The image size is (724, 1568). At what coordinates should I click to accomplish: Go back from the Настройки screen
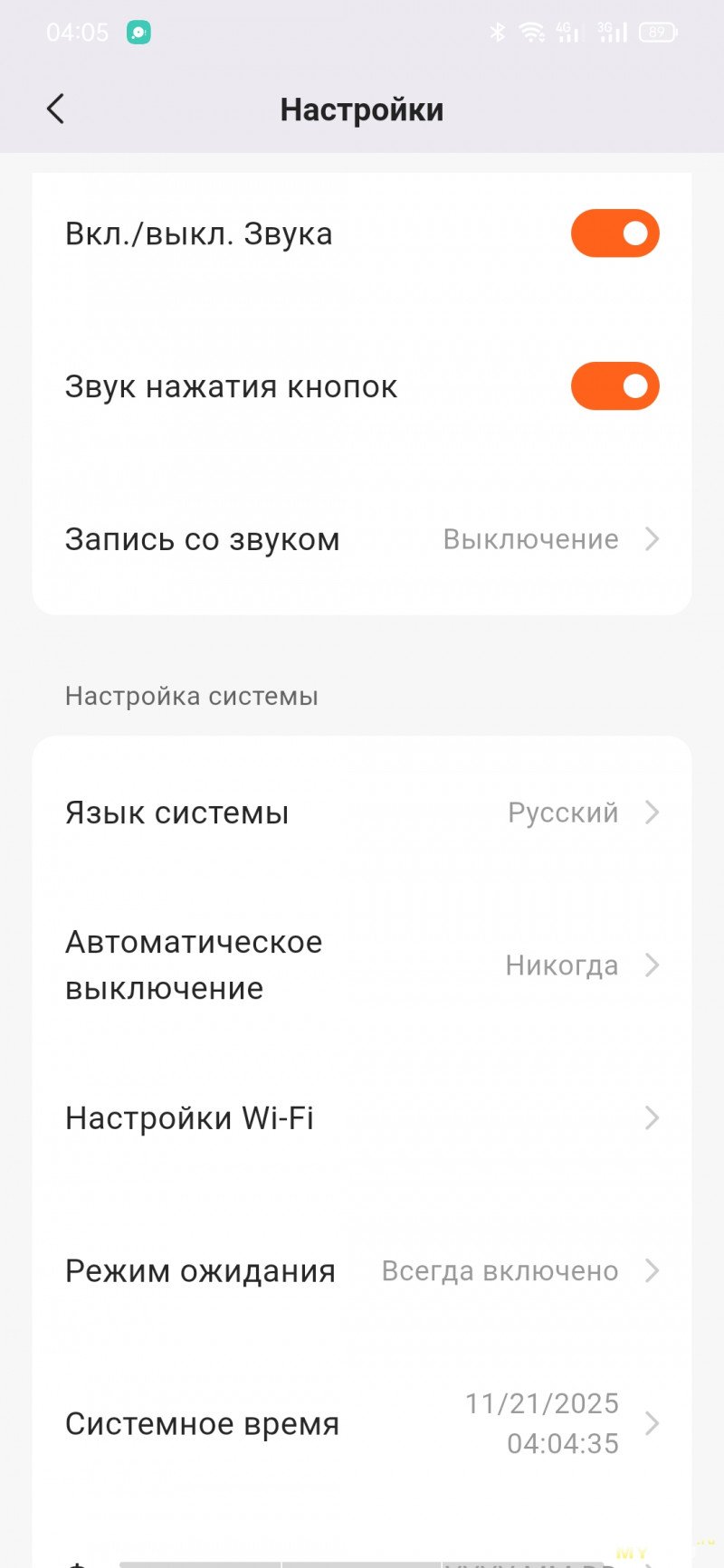click(56, 109)
